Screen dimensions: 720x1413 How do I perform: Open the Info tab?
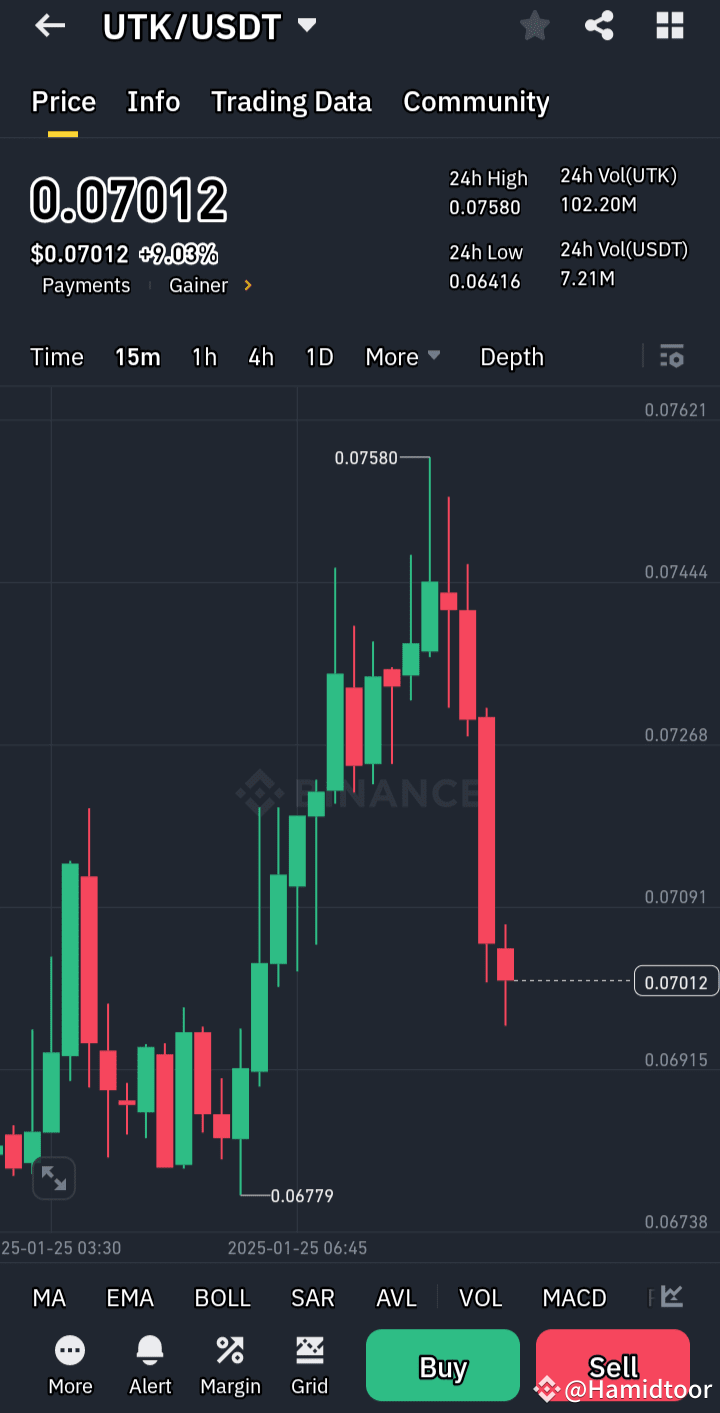click(153, 101)
